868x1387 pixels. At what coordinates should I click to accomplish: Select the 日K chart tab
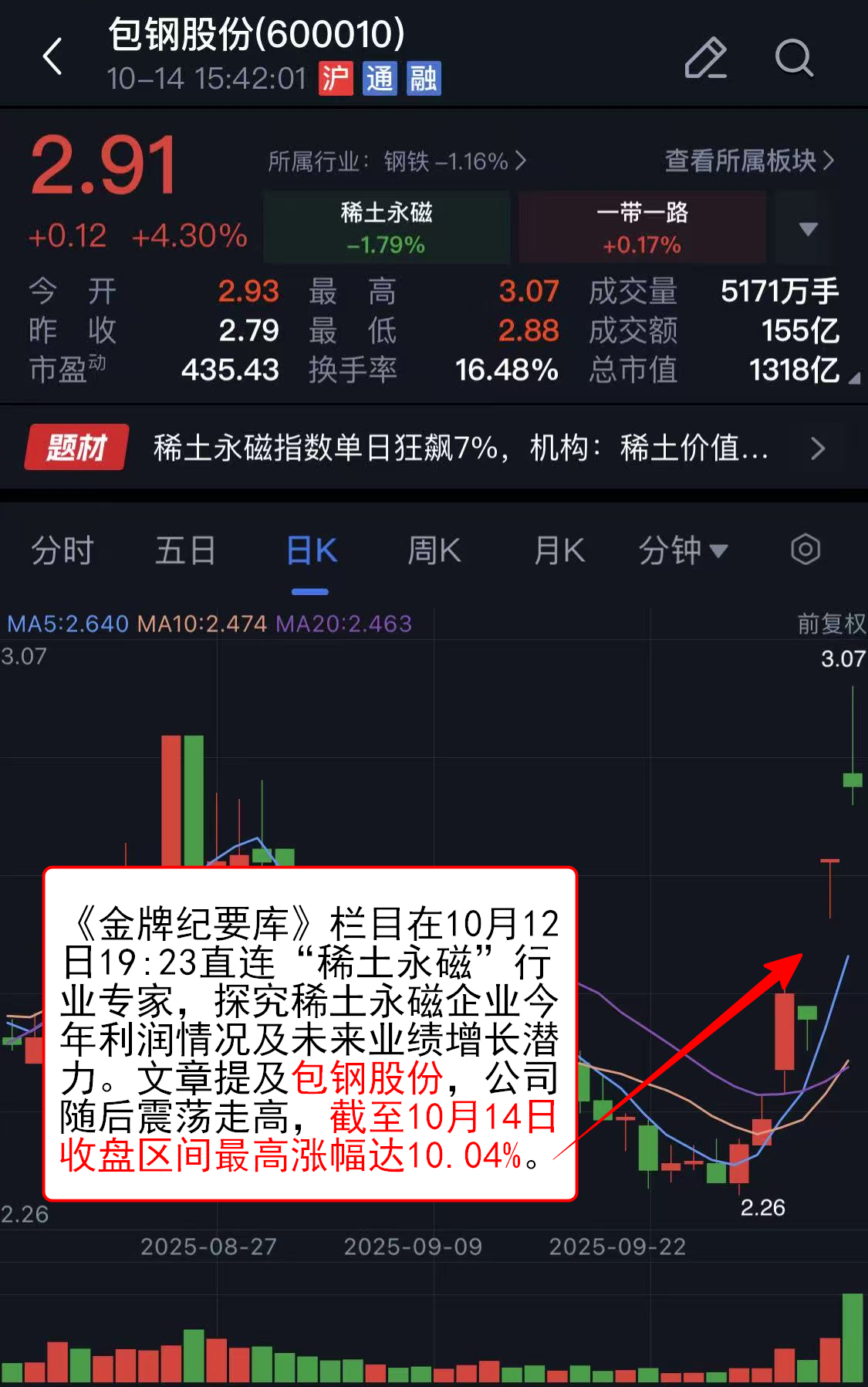[311, 551]
